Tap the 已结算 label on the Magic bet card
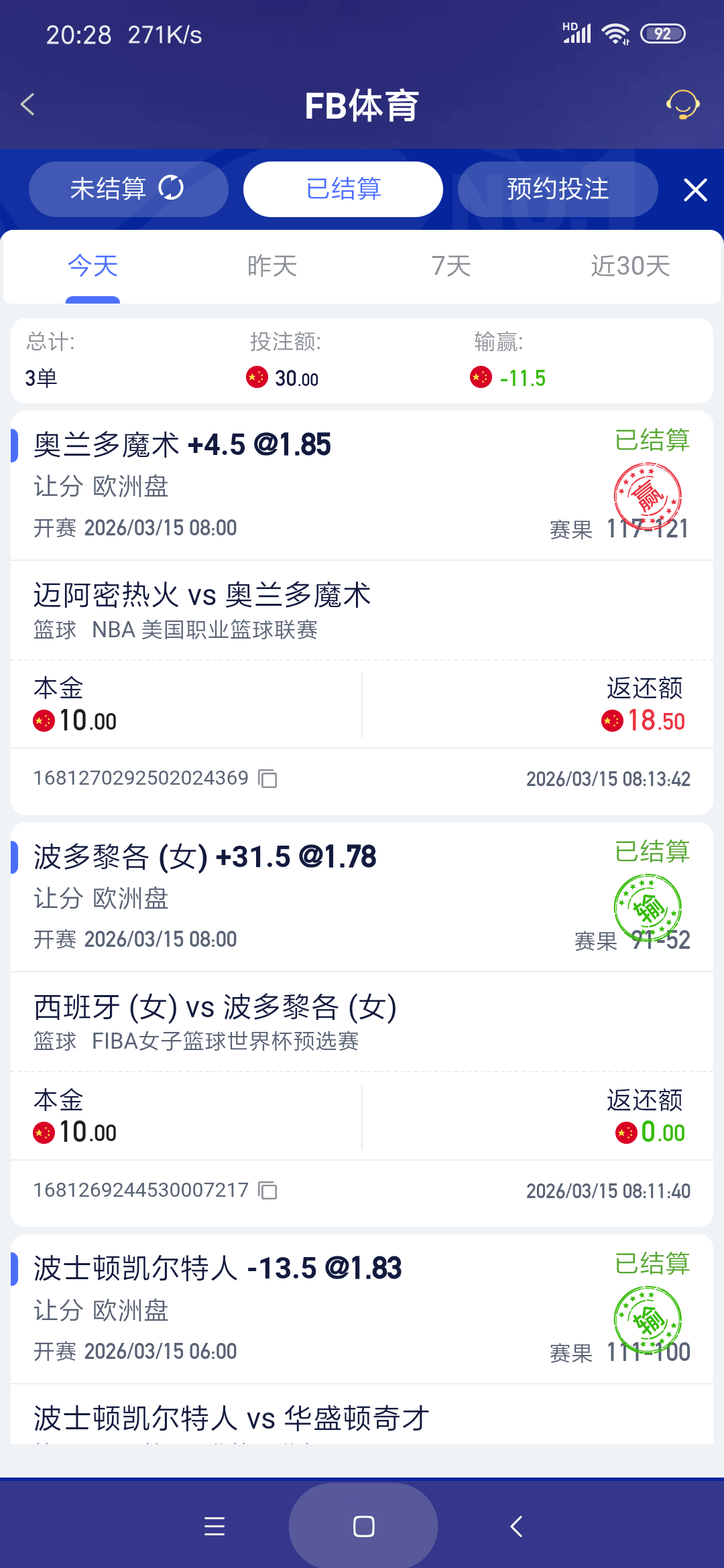 pos(651,441)
